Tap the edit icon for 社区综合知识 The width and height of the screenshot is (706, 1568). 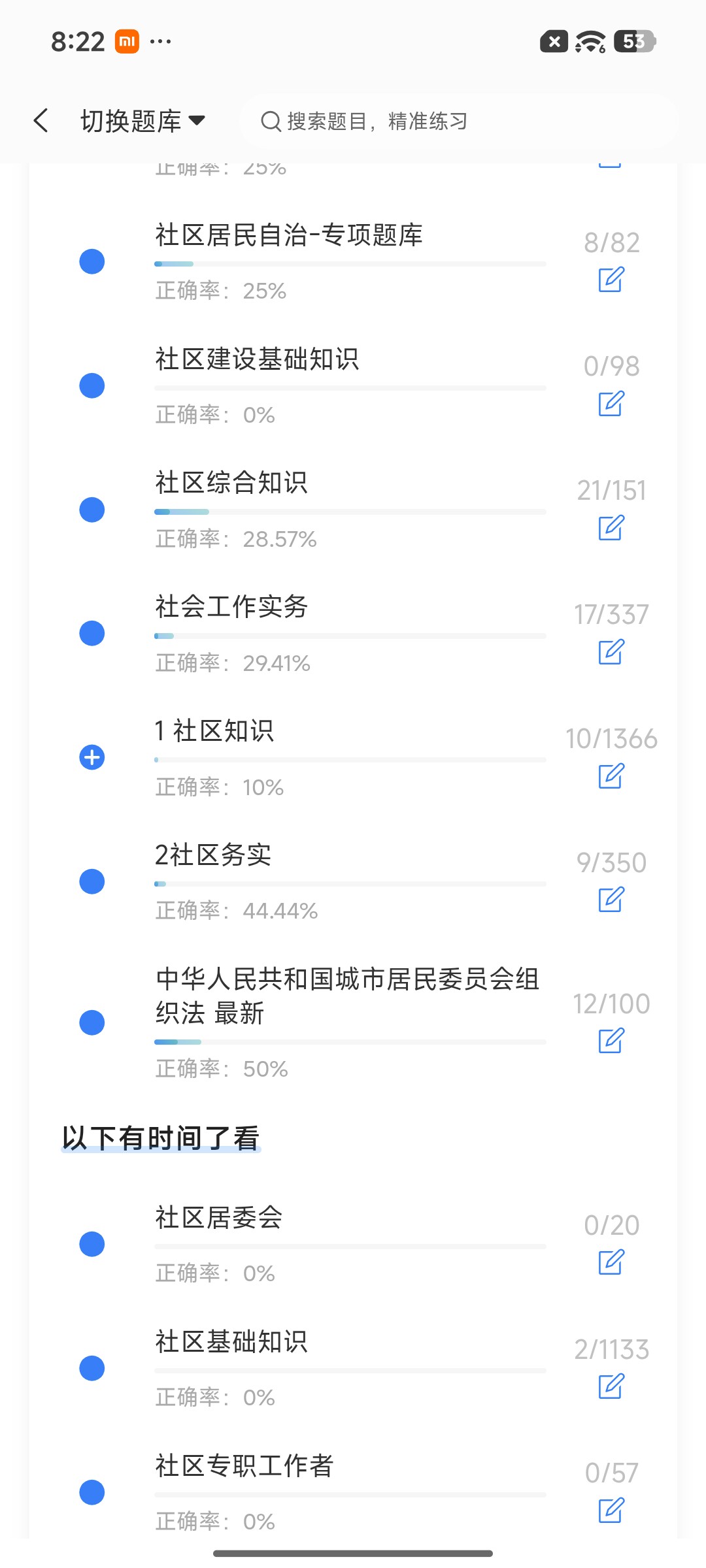[x=611, y=527]
